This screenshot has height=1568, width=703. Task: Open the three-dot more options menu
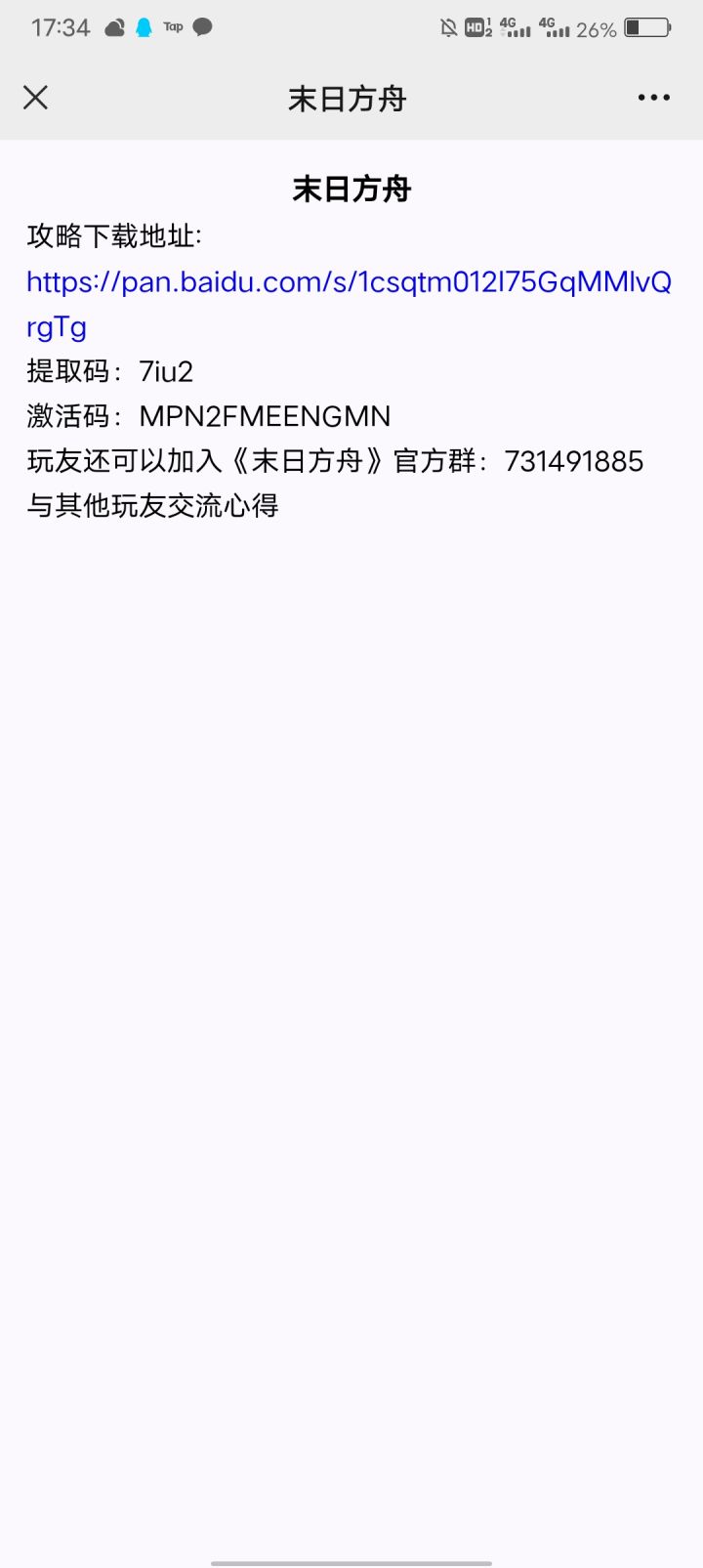pyautogui.click(x=652, y=98)
